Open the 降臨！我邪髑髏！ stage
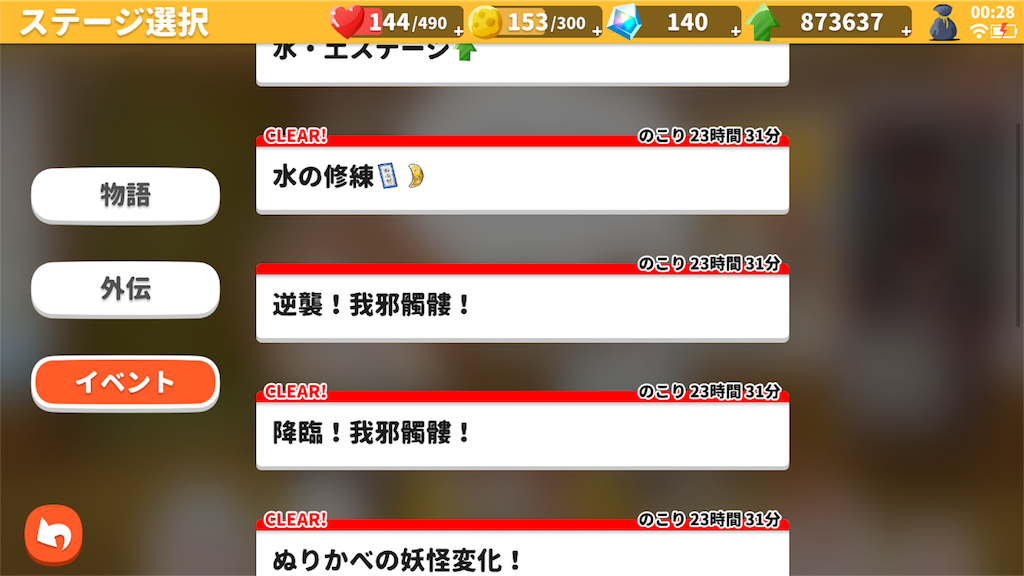The height and width of the screenshot is (576, 1024). 522,434
